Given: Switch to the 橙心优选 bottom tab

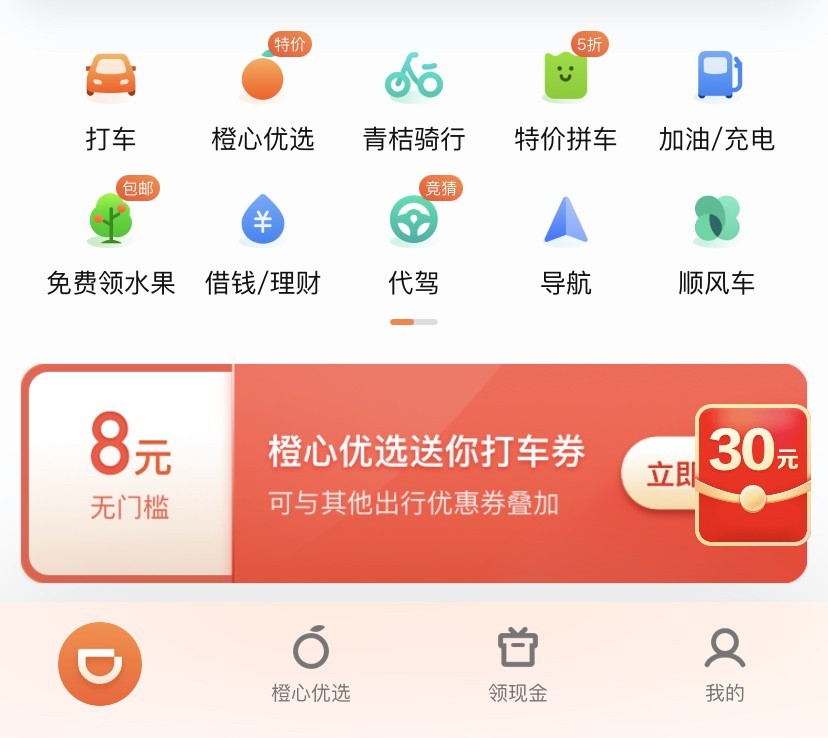Looking at the screenshot, I should pyautogui.click(x=311, y=664).
